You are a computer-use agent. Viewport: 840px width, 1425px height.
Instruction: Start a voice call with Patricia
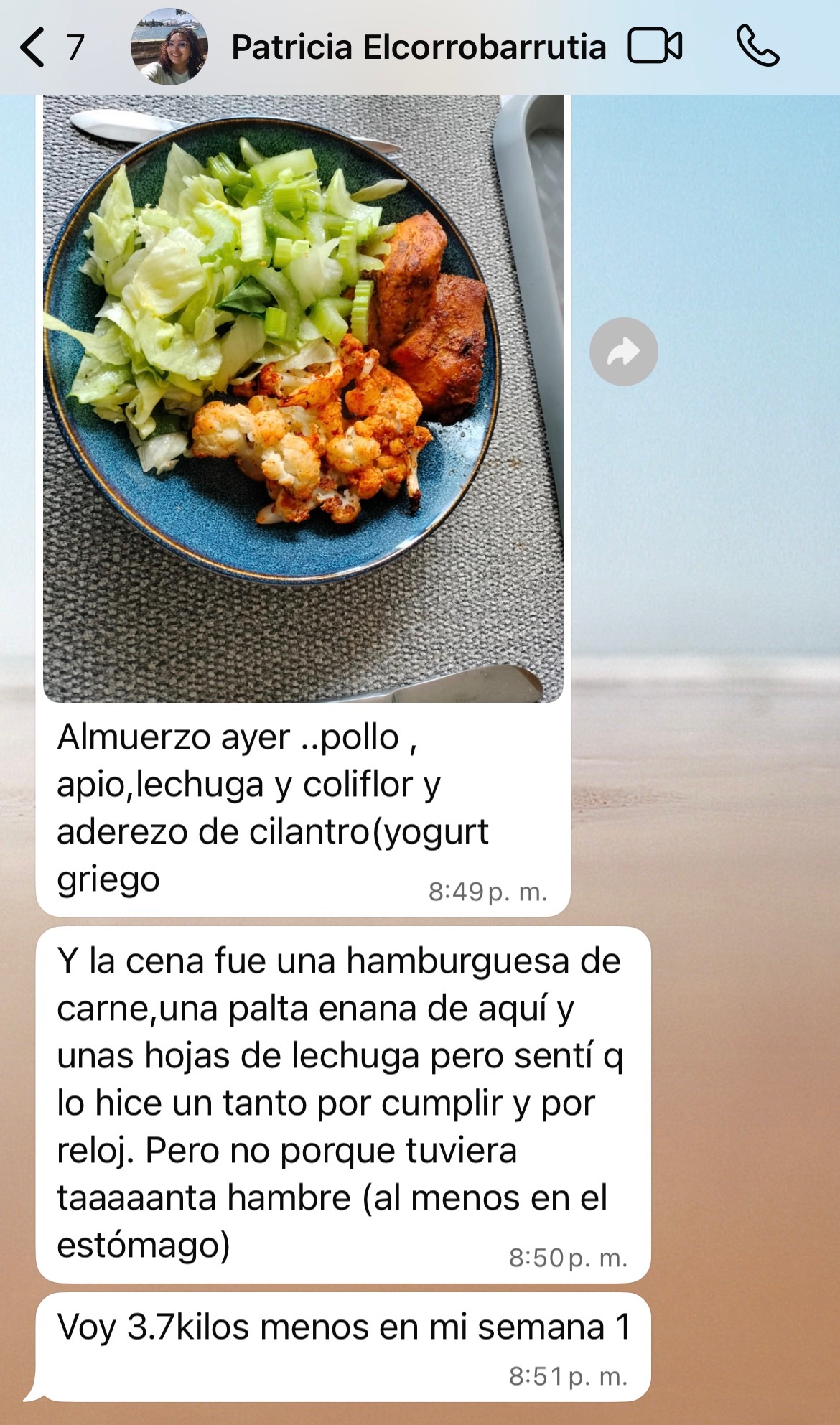[757, 47]
